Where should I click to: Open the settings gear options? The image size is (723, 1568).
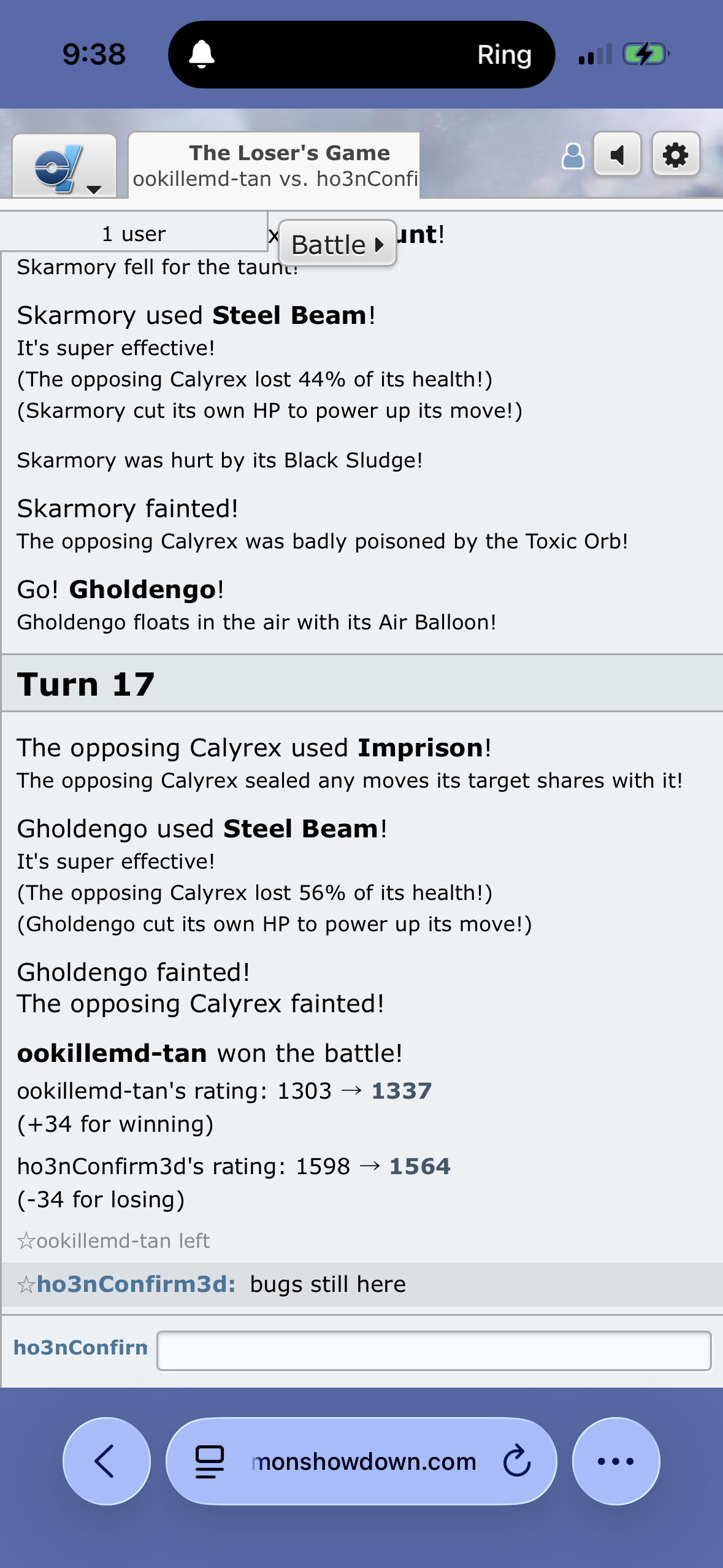click(x=675, y=155)
